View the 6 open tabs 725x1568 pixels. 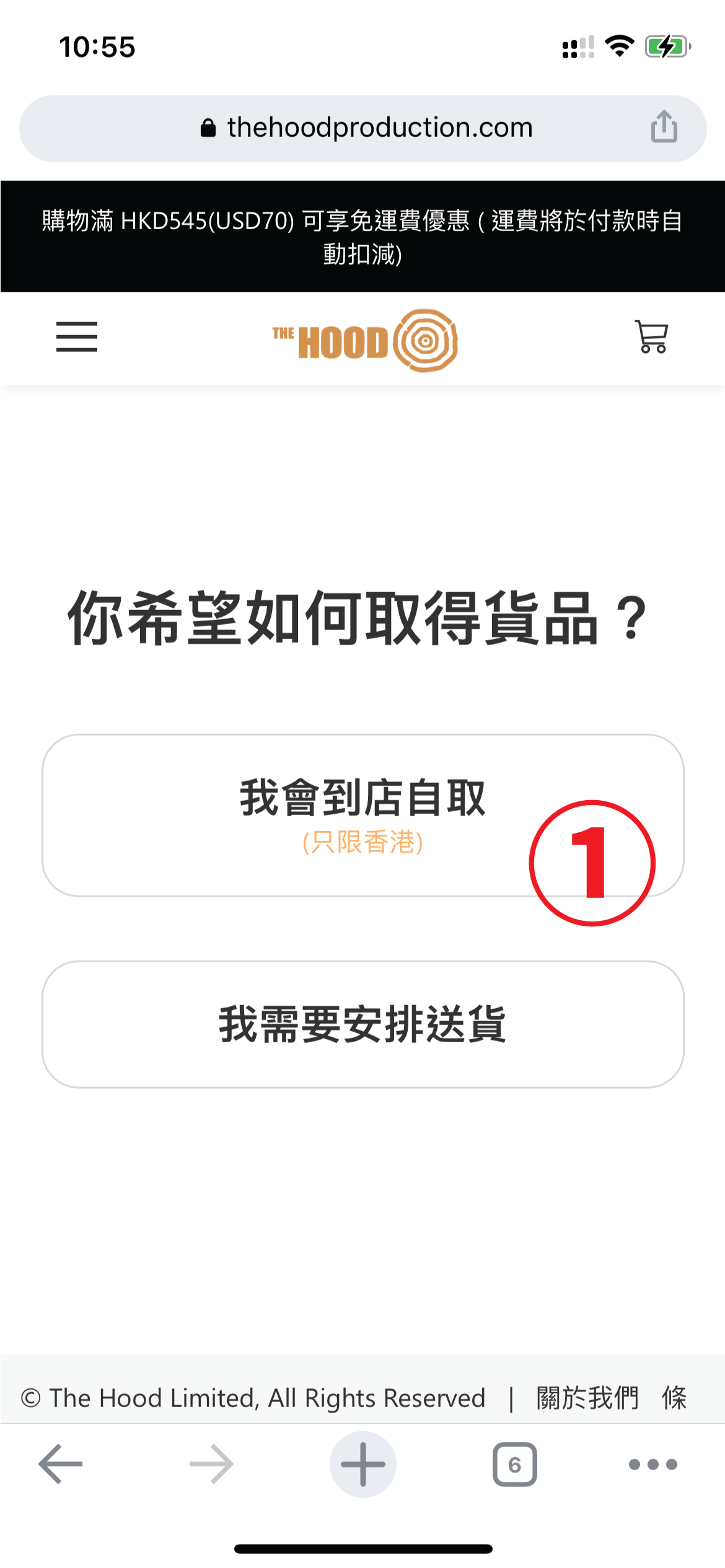coord(514,1464)
